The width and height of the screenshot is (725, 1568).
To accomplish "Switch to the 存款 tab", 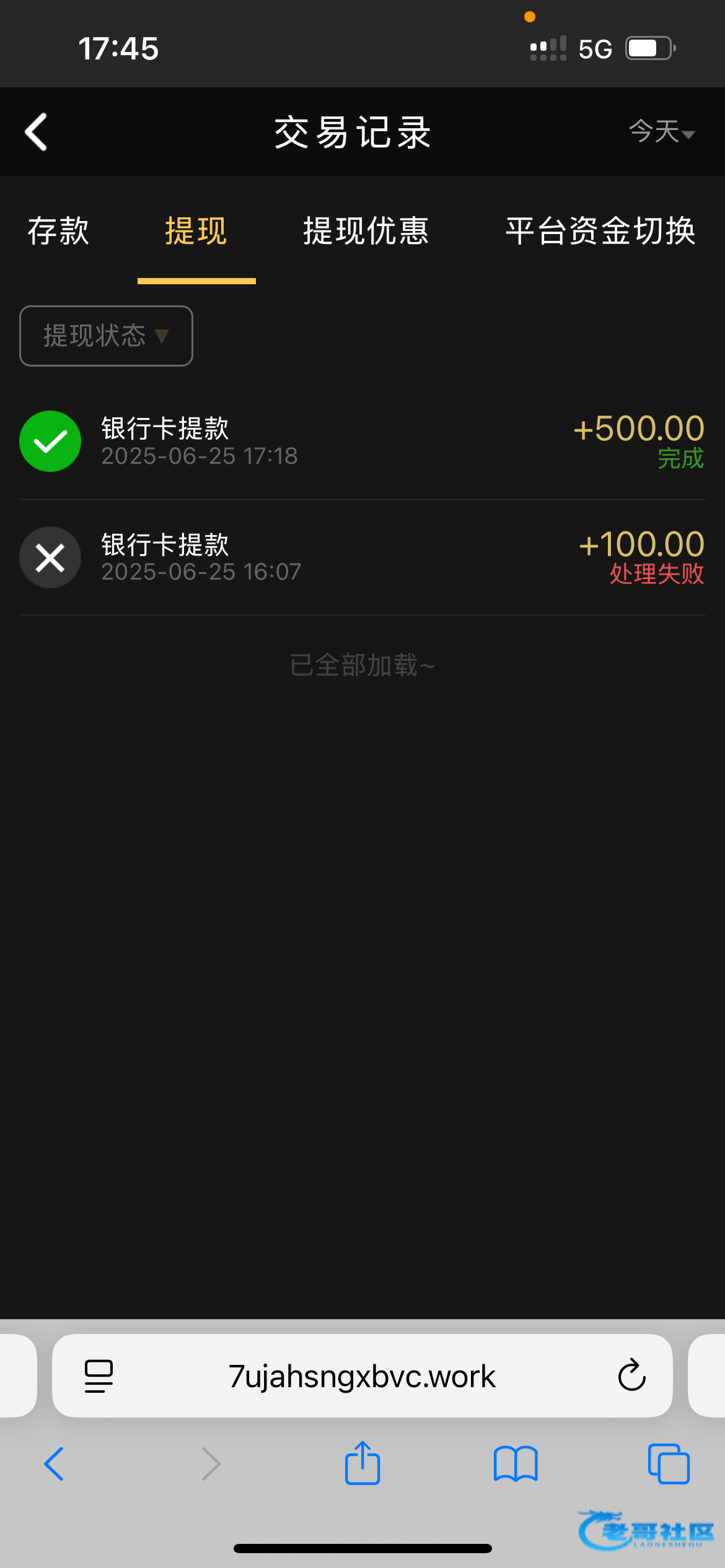I will (x=58, y=231).
